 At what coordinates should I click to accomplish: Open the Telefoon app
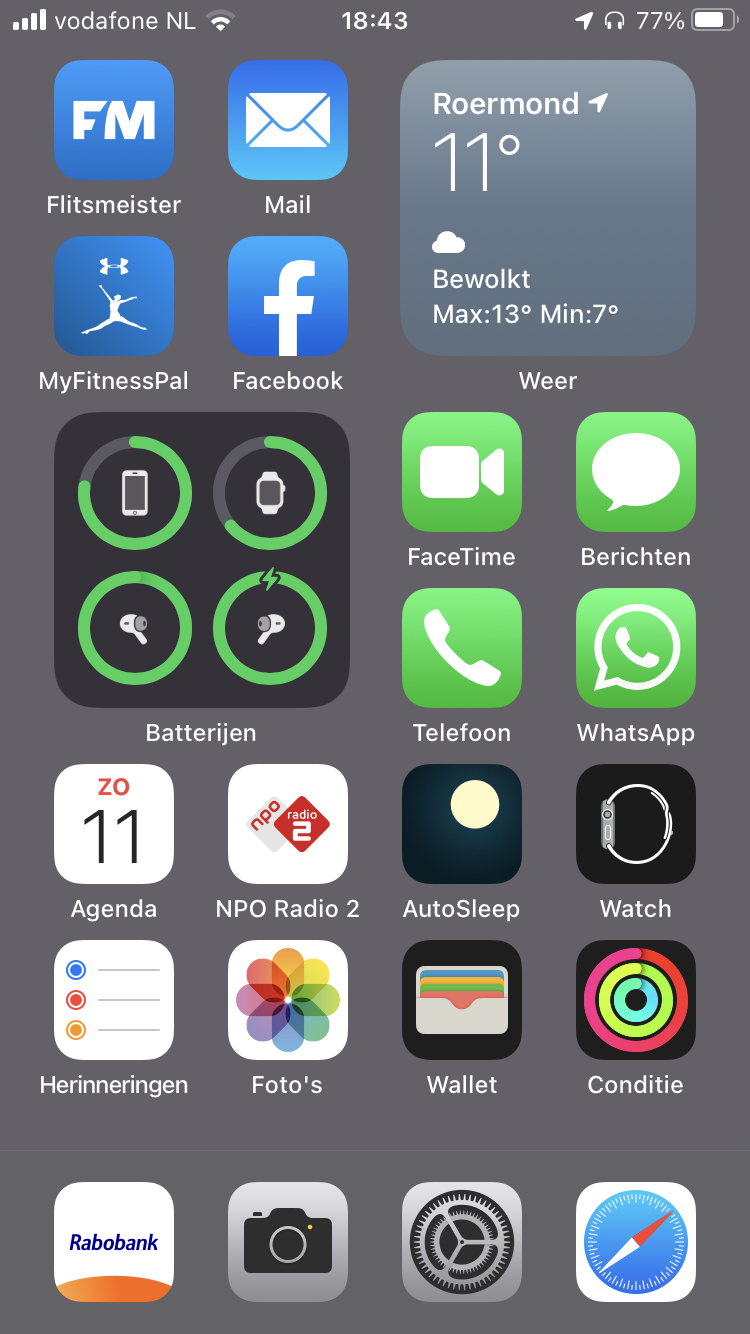[x=462, y=648]
